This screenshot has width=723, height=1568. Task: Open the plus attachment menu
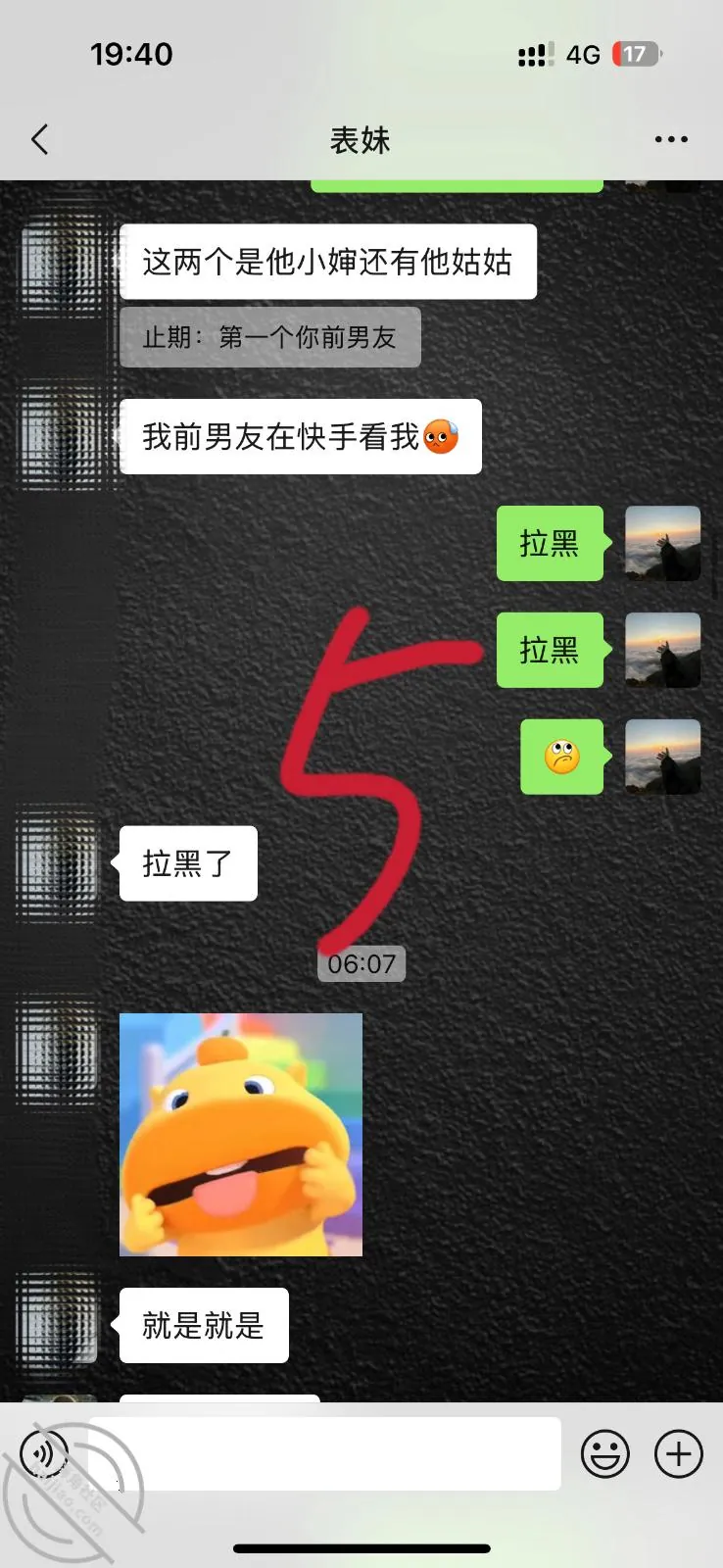[679, 1453]
